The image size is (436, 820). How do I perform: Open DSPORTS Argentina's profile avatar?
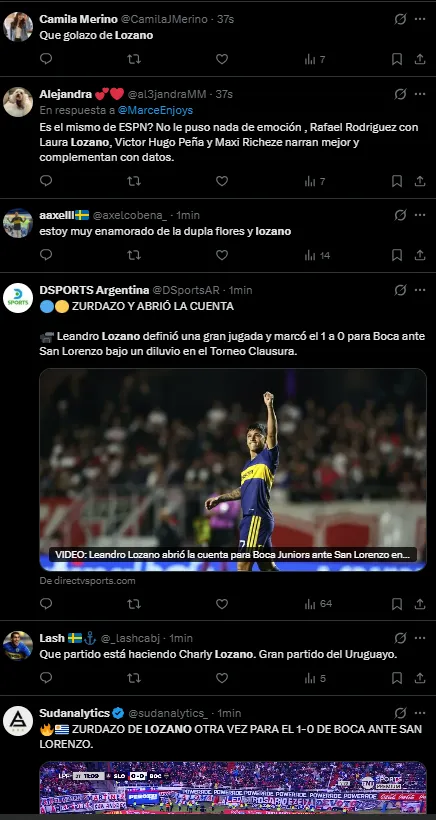18,298
